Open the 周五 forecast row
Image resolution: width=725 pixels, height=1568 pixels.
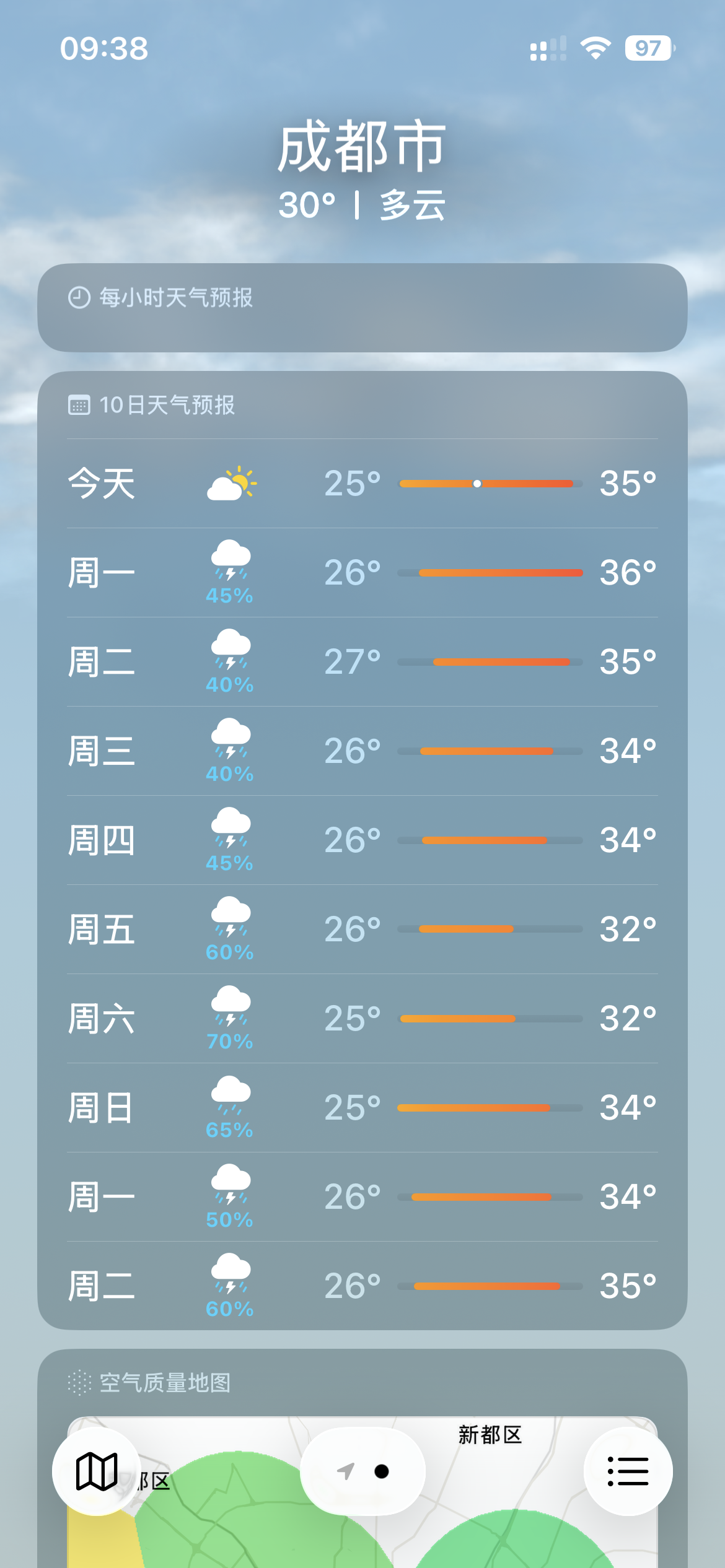point(362,930)
